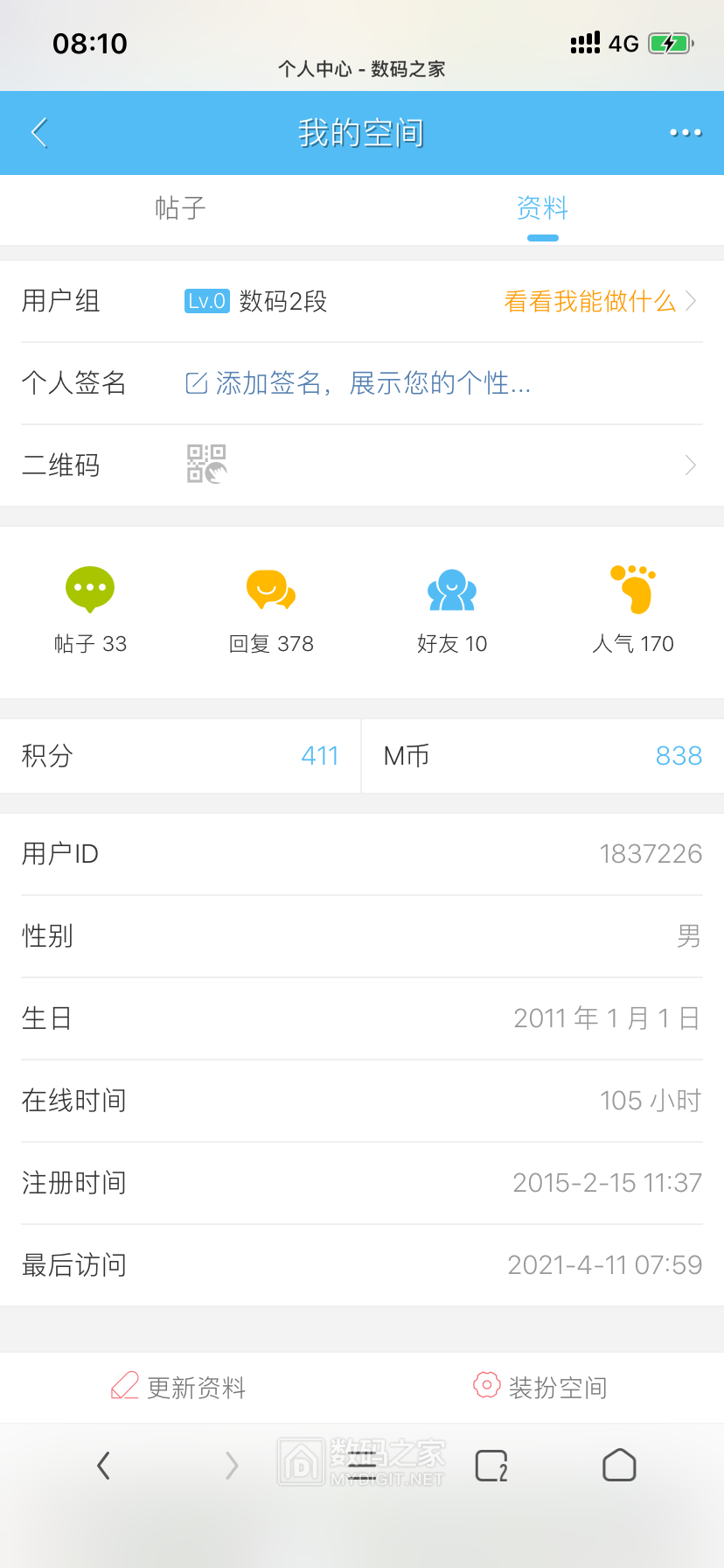Open 好友 10 friends list
This screenshot has width=724, height=1568.
(x=452, y=610)
